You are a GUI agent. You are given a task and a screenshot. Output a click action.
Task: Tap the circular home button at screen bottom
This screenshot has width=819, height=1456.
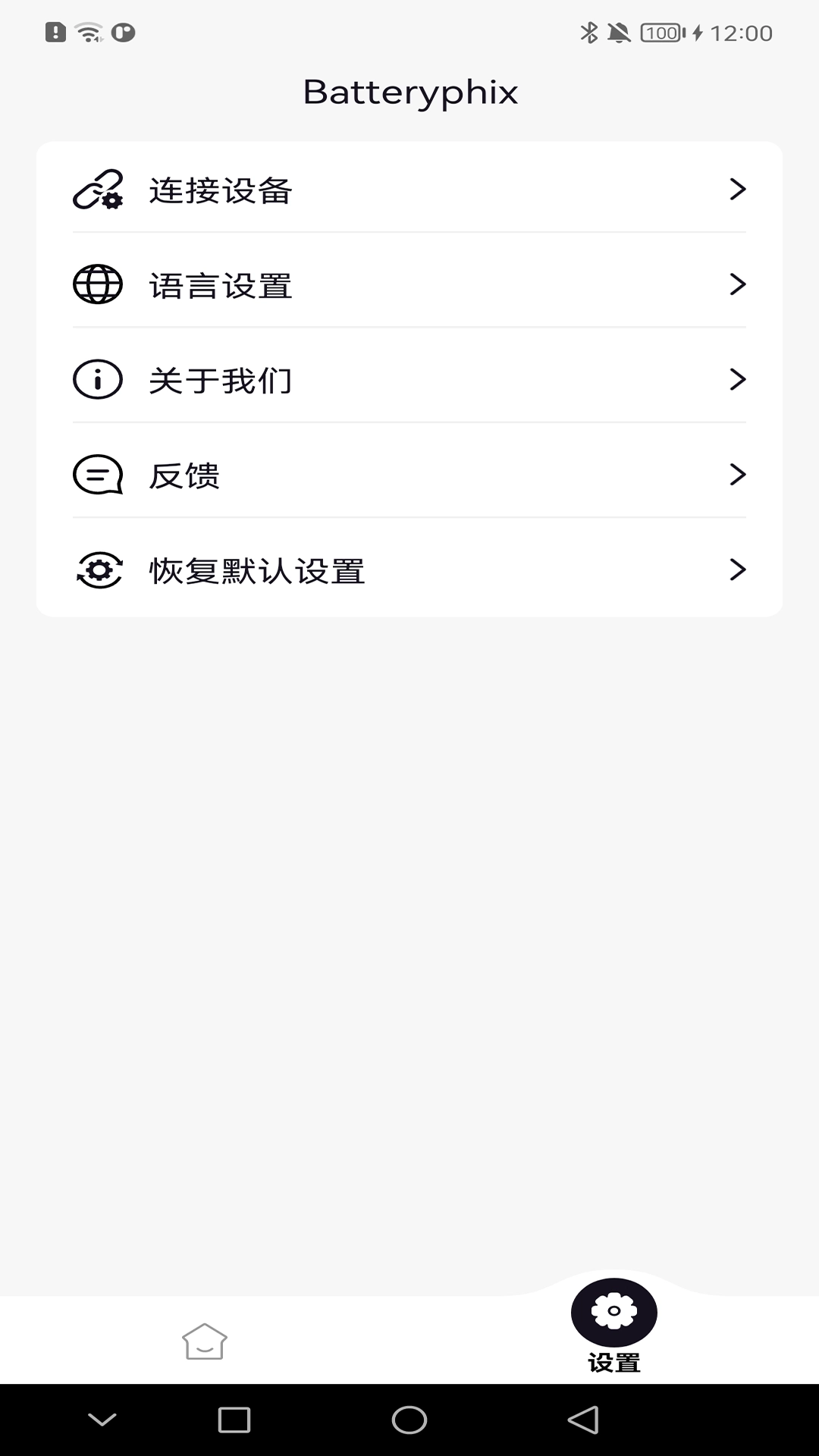pos(409,1417)
